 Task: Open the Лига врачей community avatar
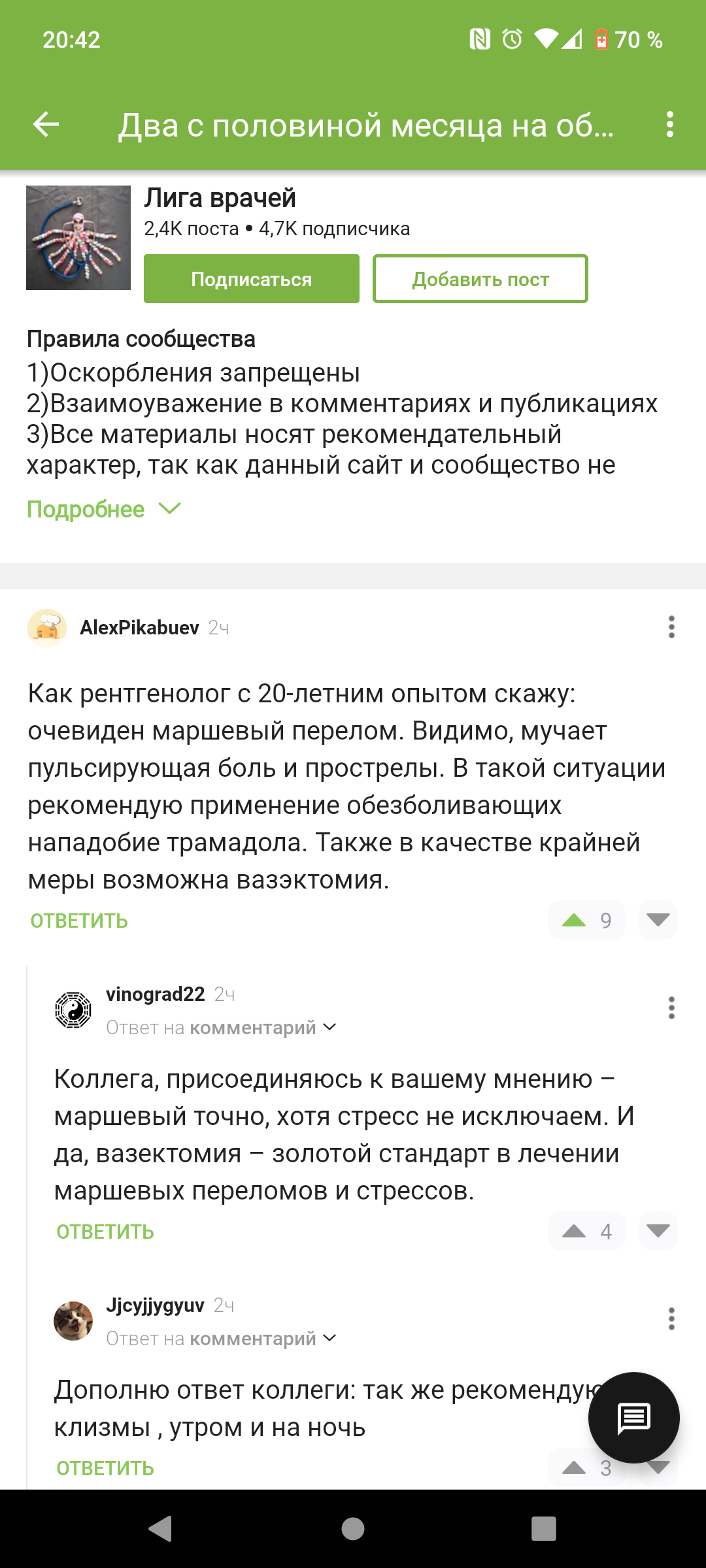click(x=78, y=238)
